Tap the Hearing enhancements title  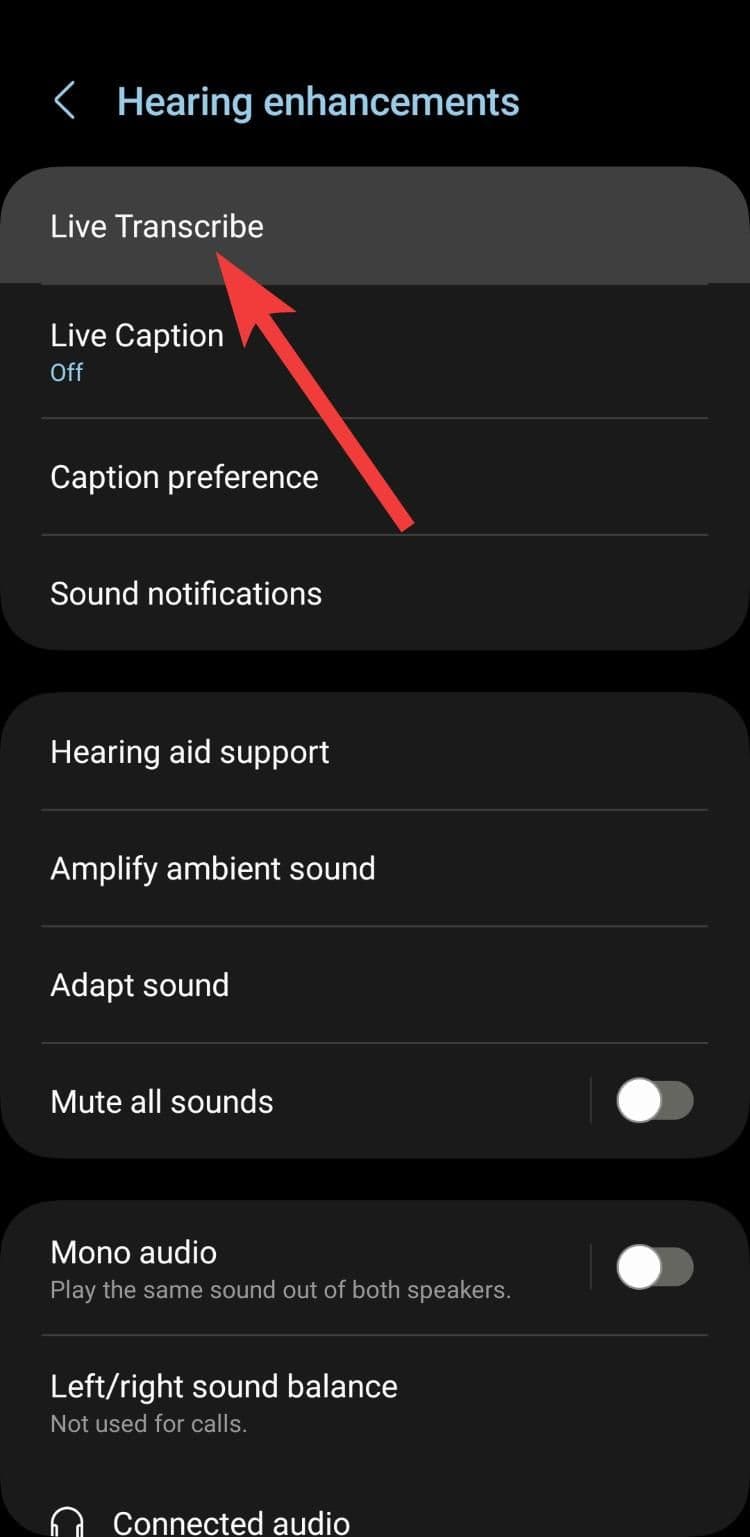[x=319, y=100]
